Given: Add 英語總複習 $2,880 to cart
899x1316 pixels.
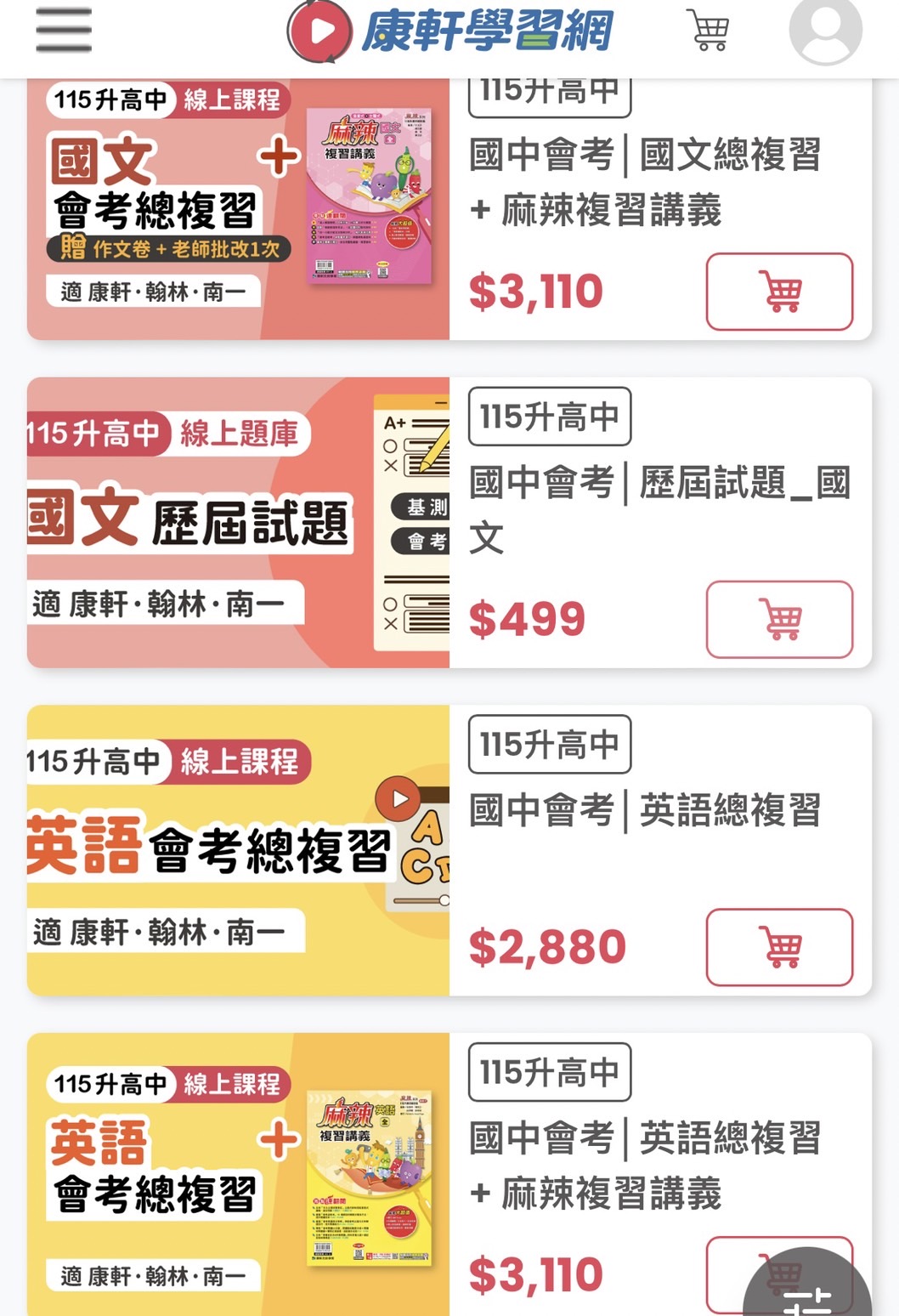Looking at the screenshot, I should click(x=779, y=947).
